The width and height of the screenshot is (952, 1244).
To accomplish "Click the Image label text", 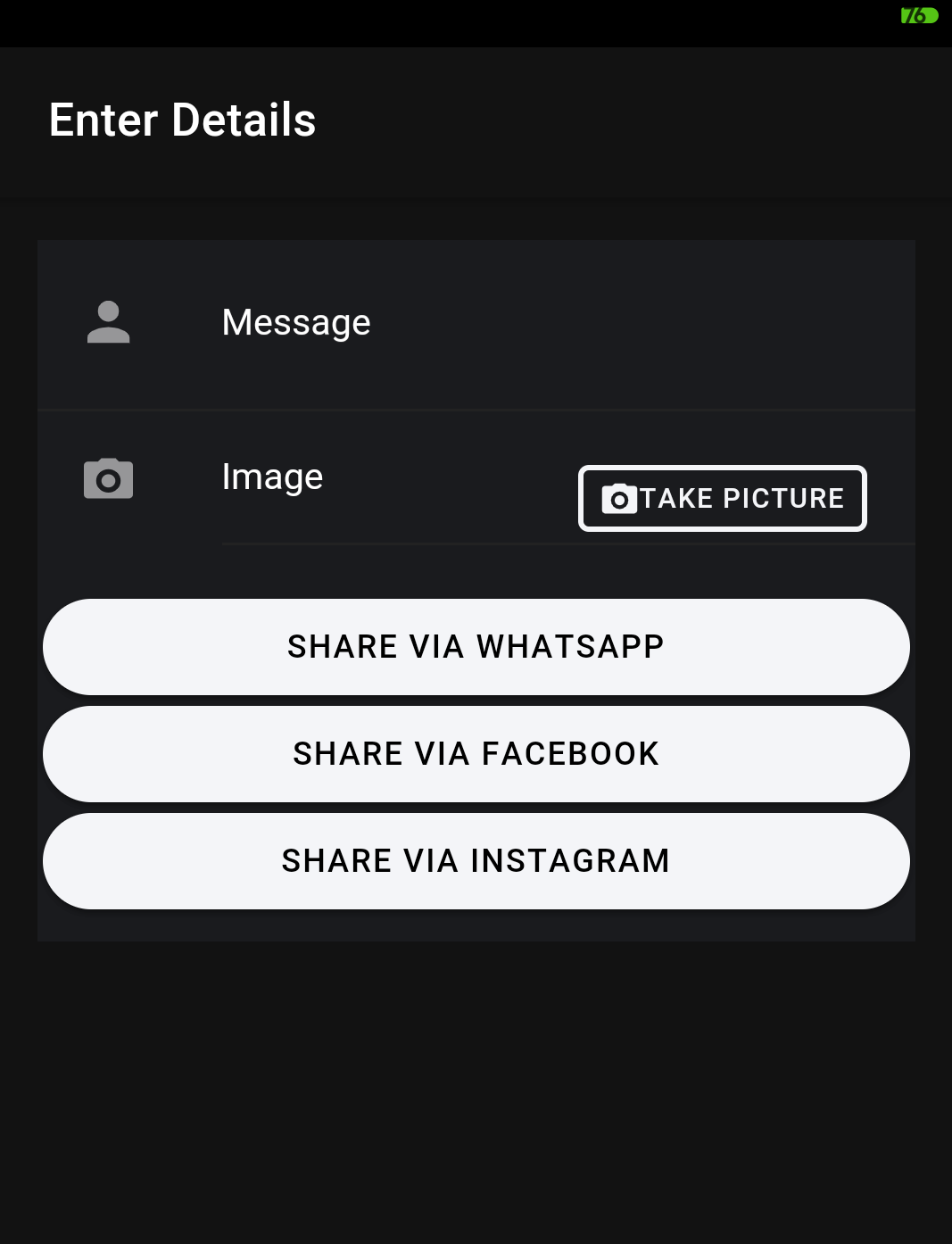I will click(272, 477).
